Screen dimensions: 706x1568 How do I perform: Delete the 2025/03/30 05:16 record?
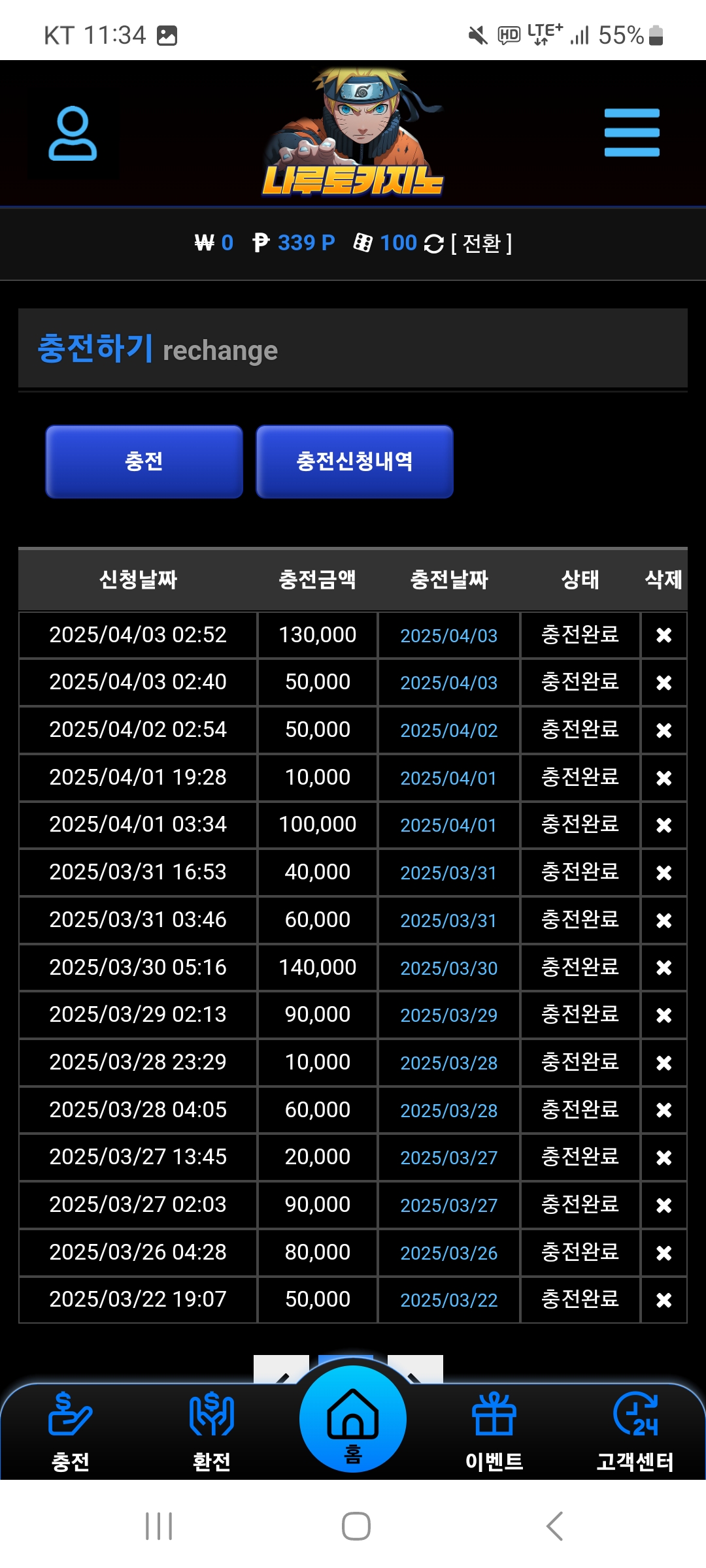(x=664, y=968)
